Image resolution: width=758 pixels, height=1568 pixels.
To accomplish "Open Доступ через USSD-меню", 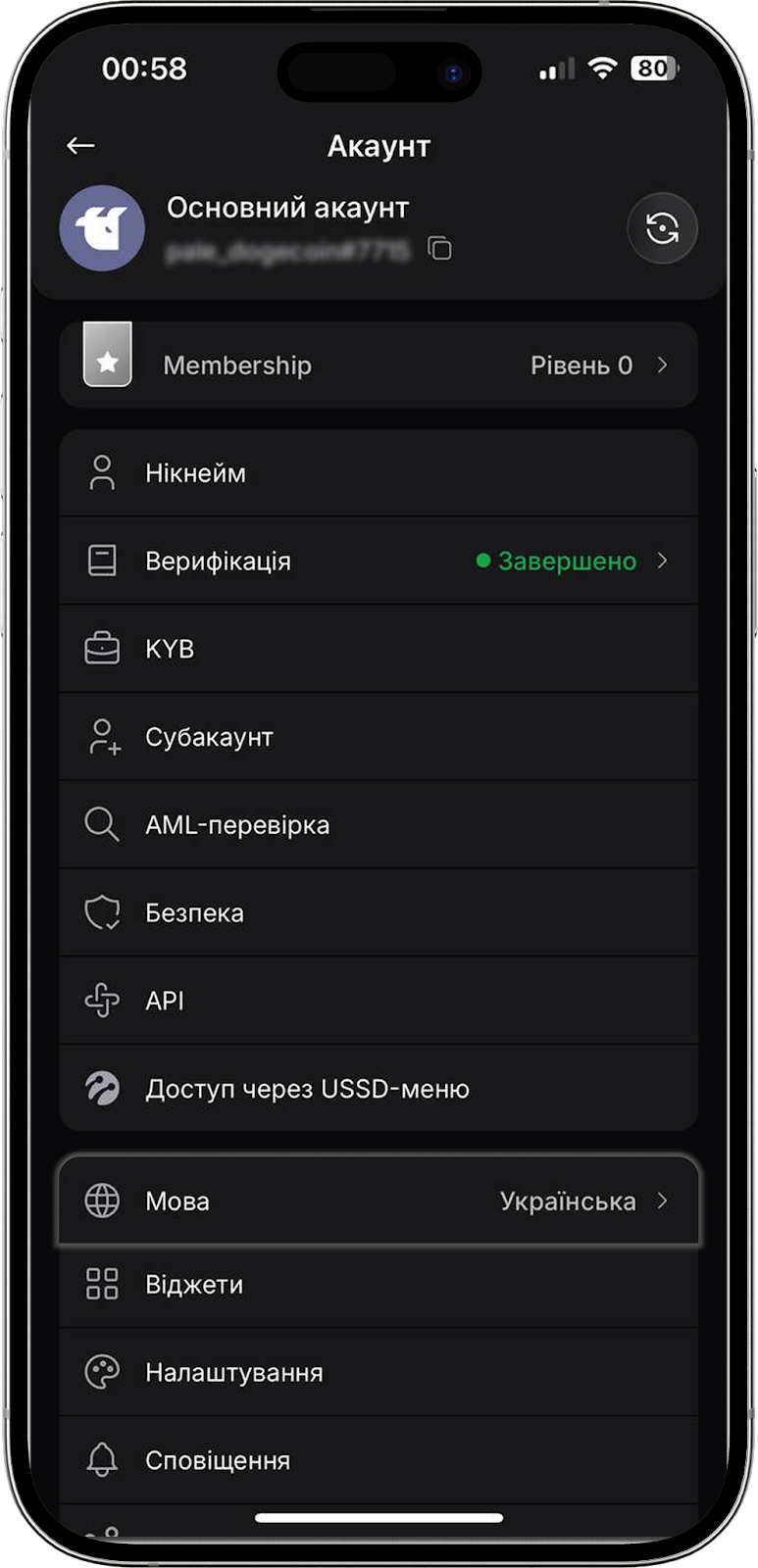I will click(x=379, y=1089).
